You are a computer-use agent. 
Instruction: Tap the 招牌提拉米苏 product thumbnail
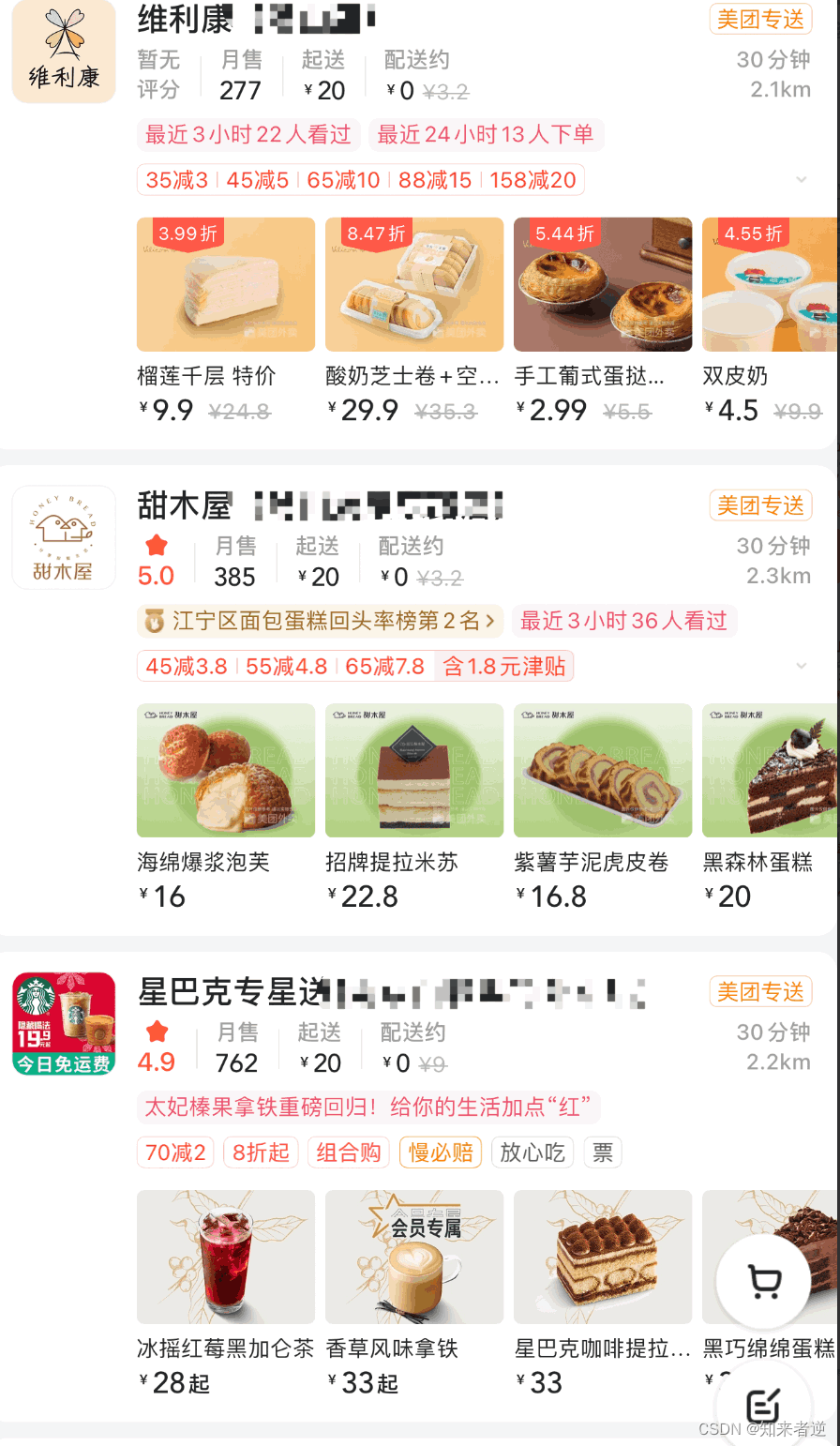[x=413, y=770]
